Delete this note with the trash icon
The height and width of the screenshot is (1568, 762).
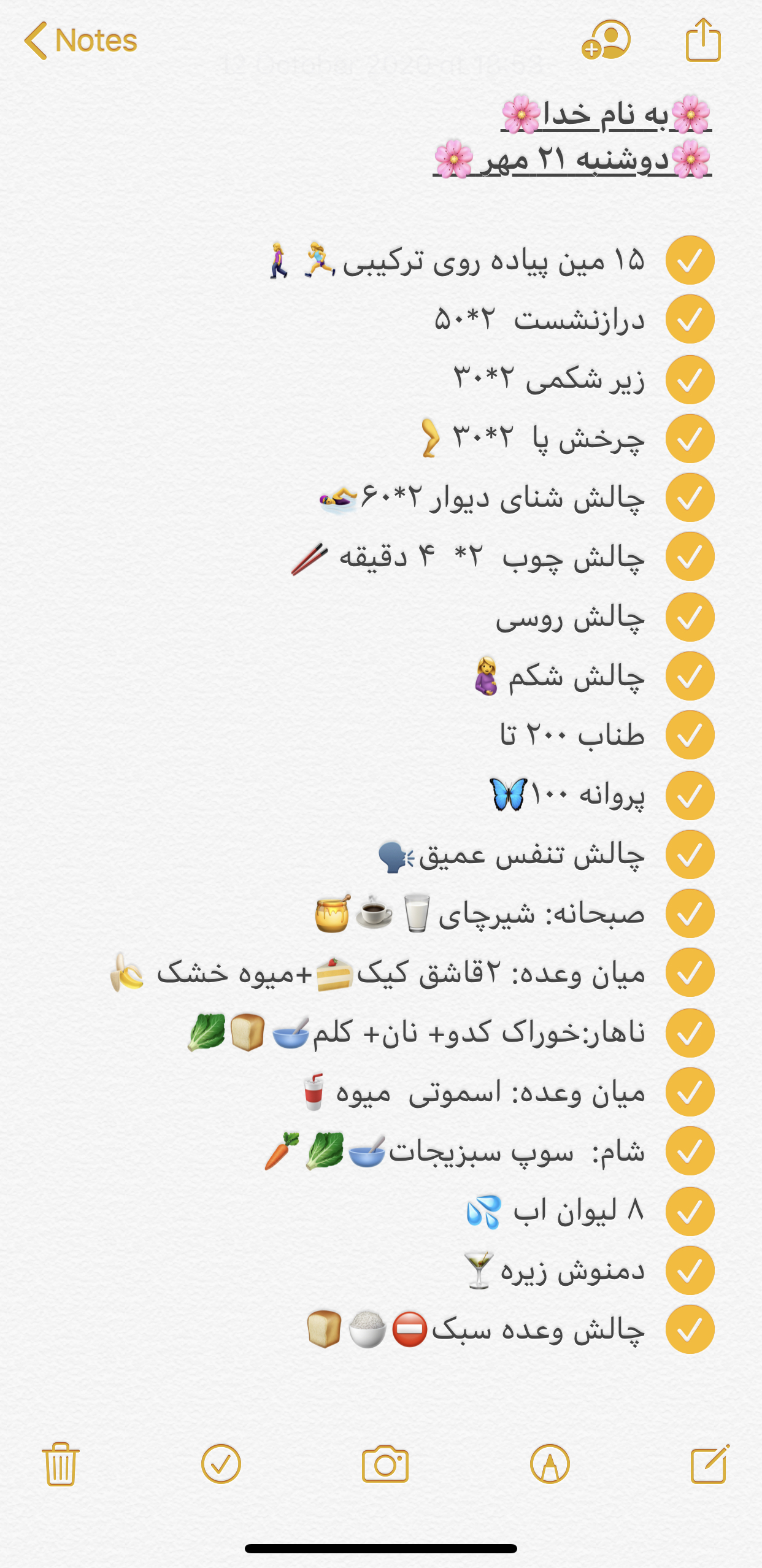60,1464
